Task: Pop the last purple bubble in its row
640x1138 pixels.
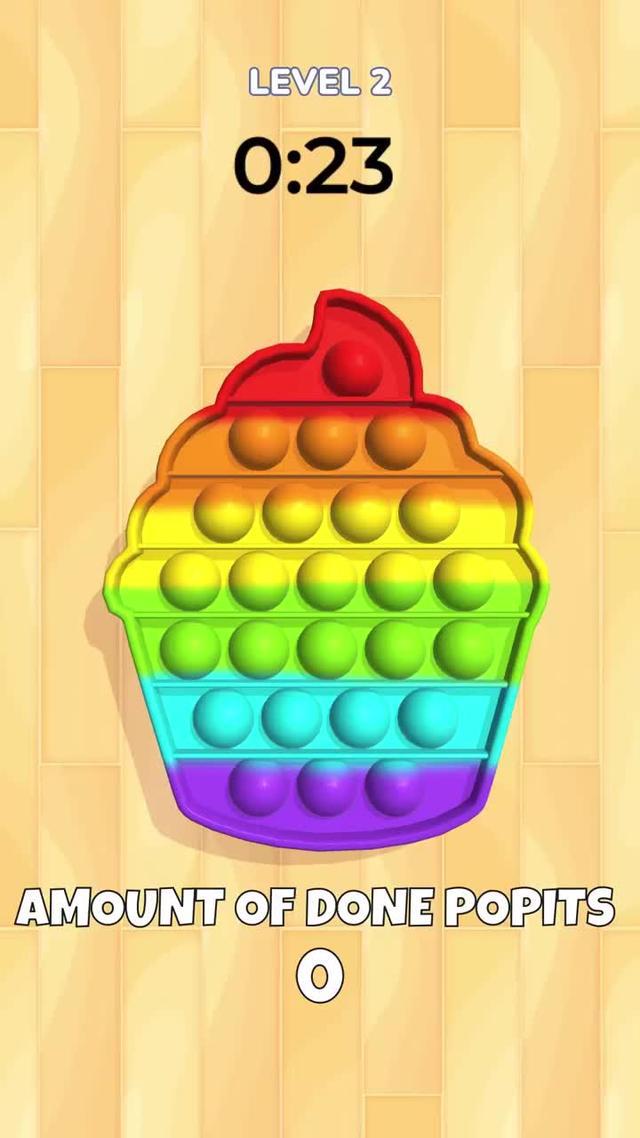Action: click(394, 785)
